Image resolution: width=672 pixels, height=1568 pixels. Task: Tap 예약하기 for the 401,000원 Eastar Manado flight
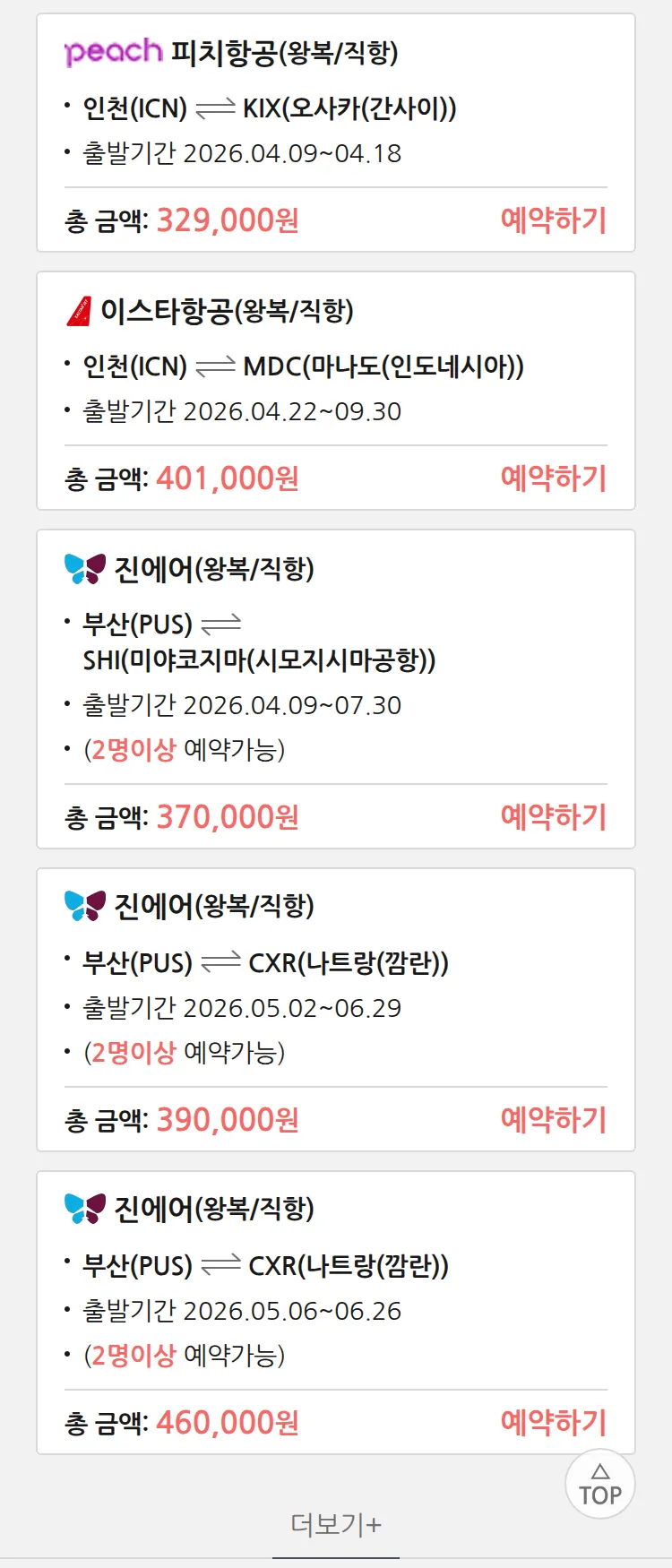coord(553,478)
